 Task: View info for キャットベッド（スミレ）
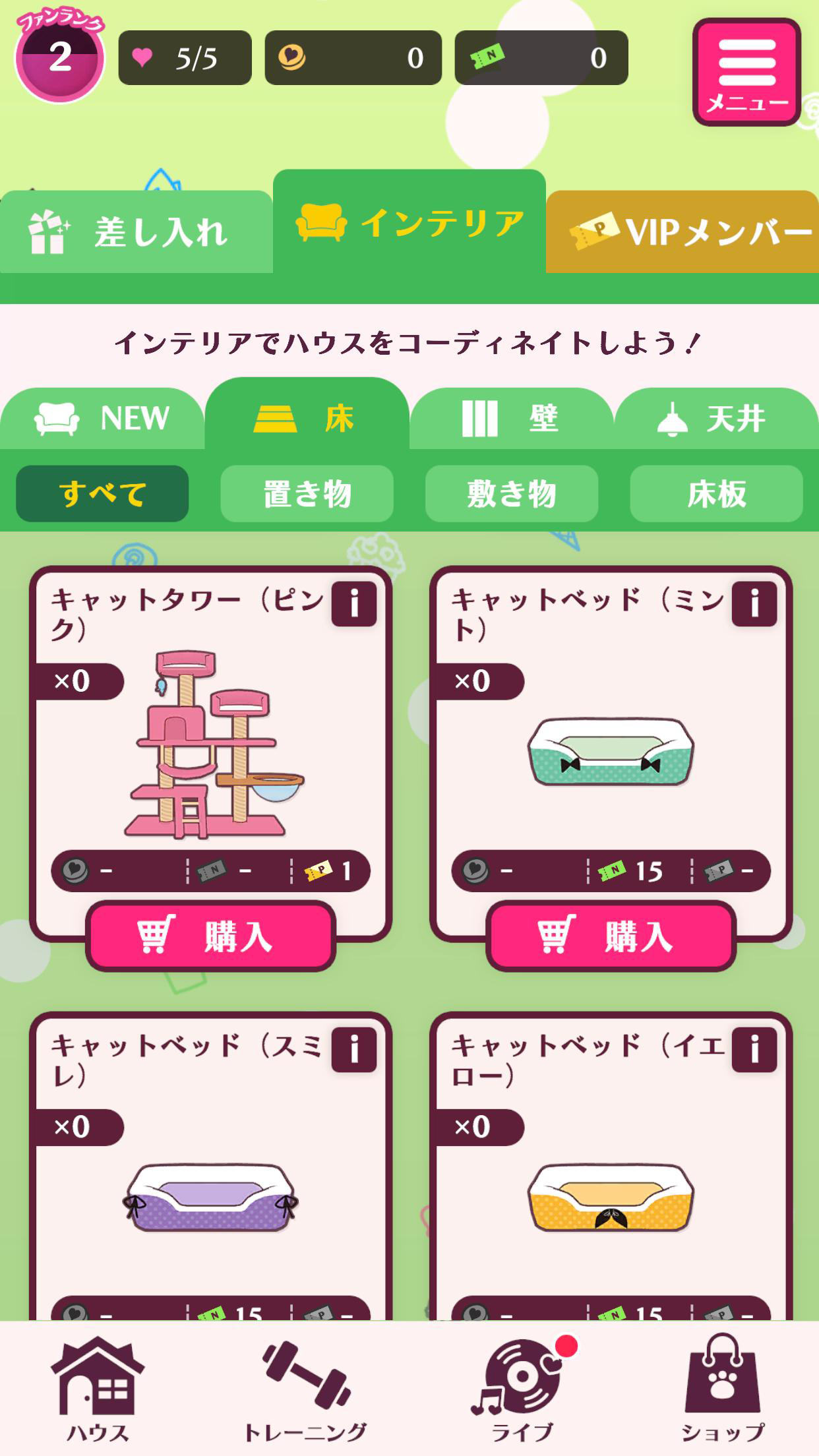[x=354, y=1049]
